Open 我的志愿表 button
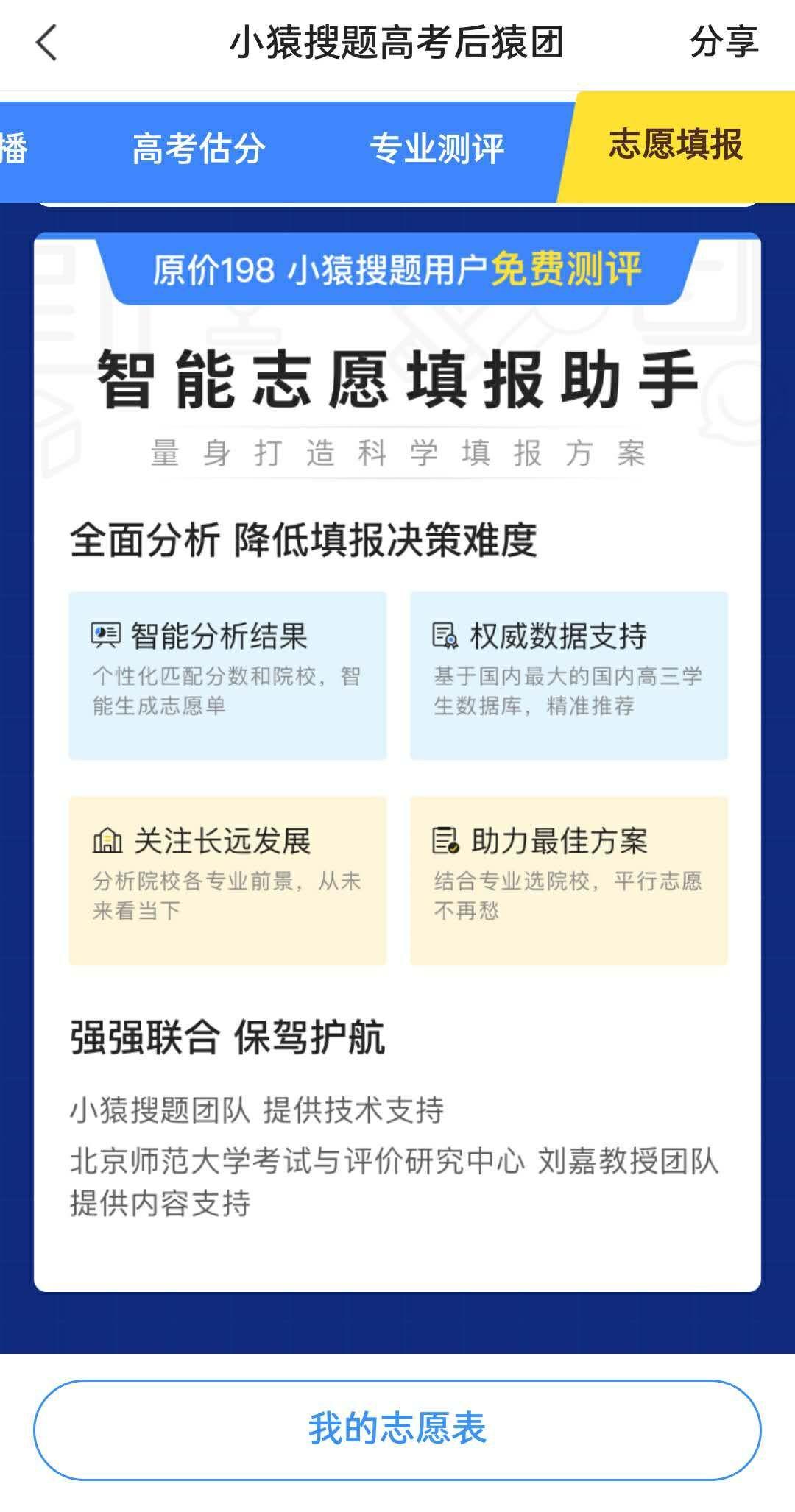 coord(397,1430)
